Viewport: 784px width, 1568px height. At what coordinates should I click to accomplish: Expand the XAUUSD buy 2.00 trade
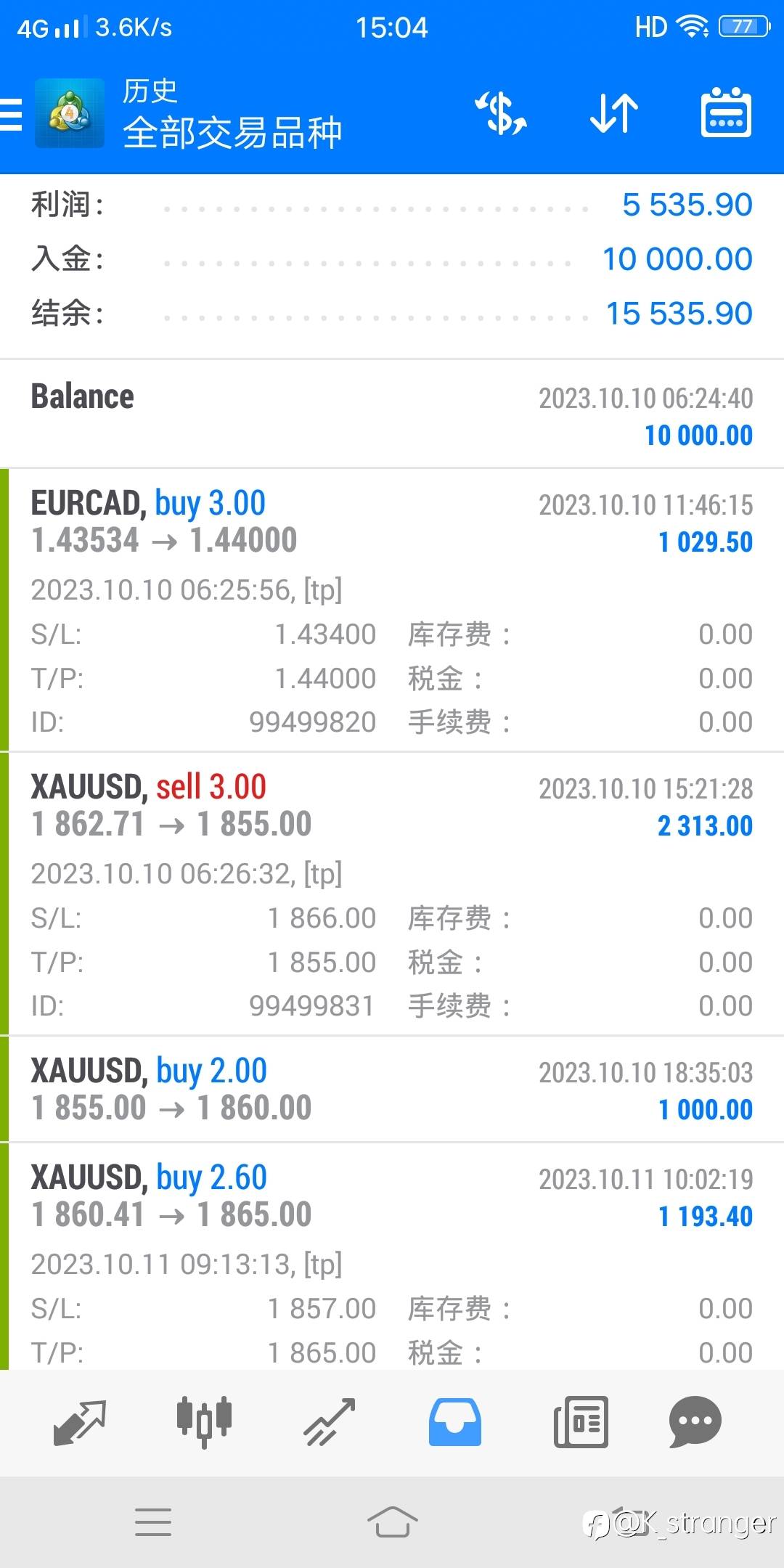pos(392,1089)
